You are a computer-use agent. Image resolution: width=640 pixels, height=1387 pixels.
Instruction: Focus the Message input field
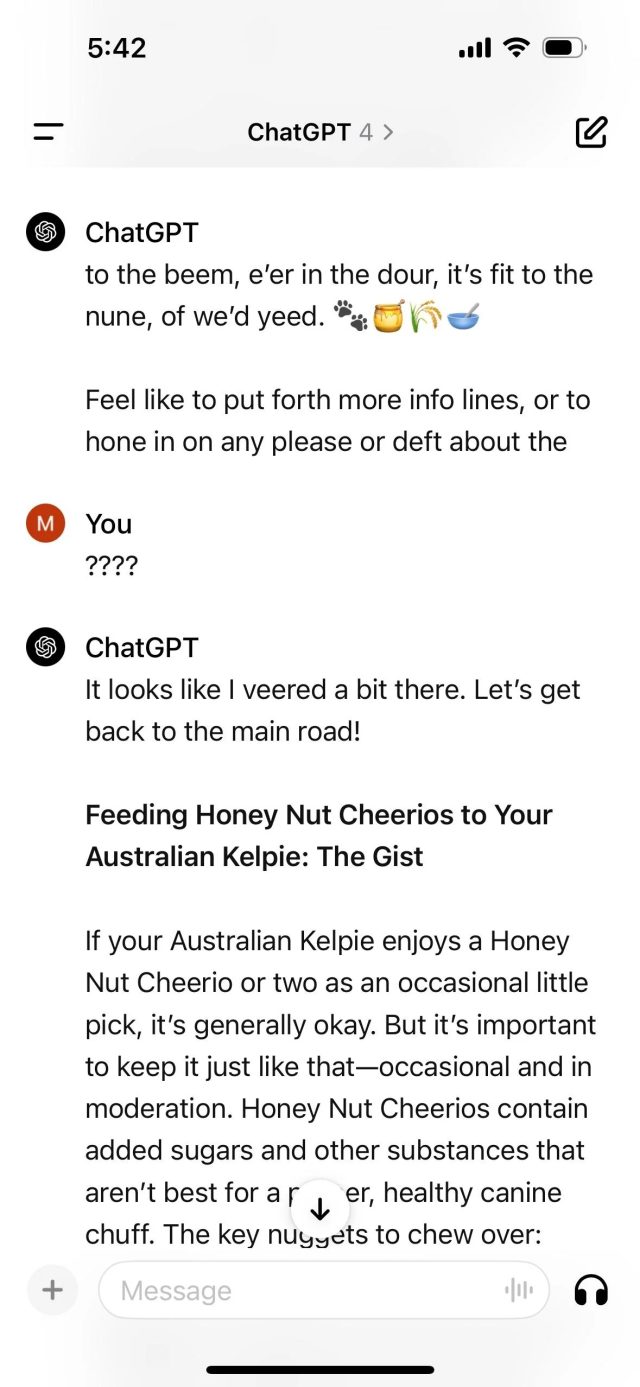coord(300,1290)
